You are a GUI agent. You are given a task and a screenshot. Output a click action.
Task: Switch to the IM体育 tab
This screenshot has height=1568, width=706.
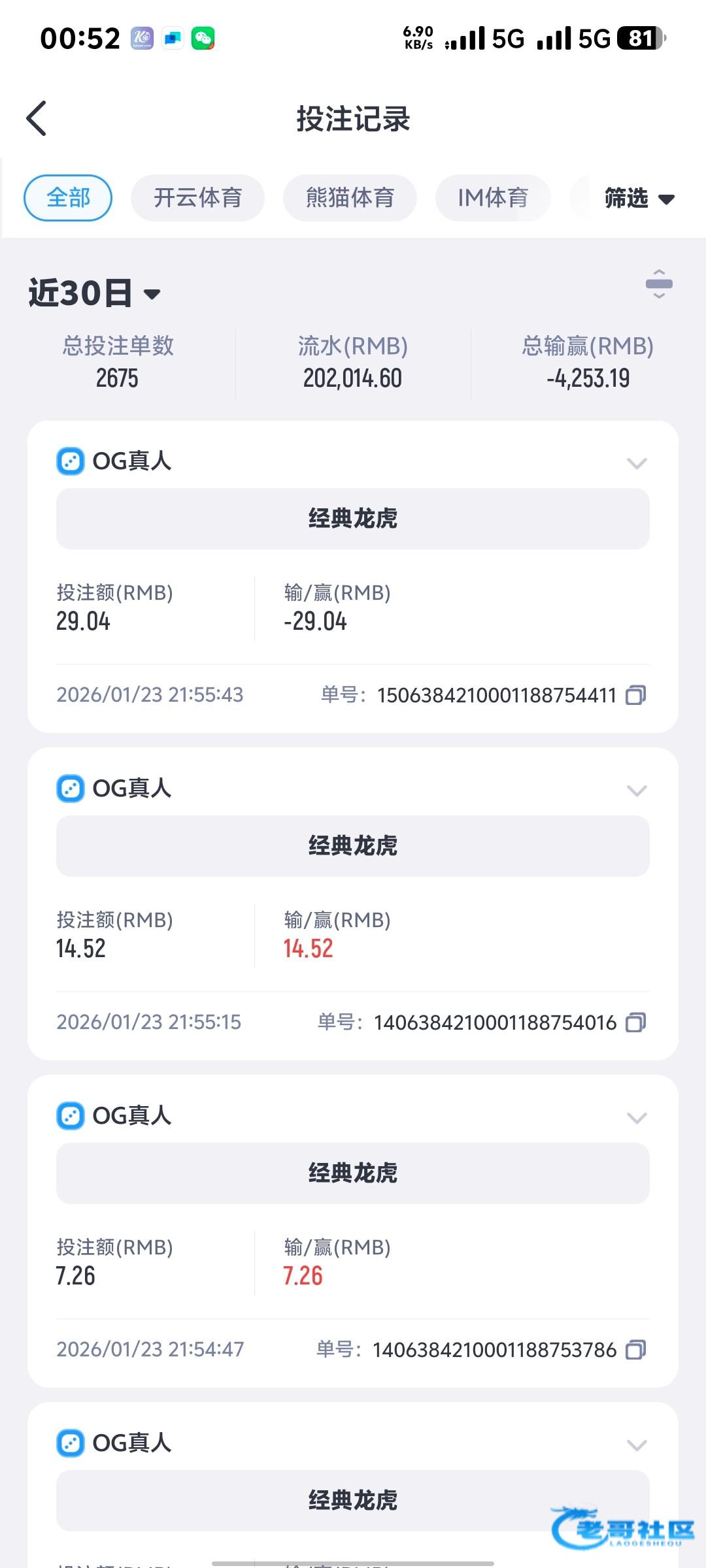click(x=493, y=198)
